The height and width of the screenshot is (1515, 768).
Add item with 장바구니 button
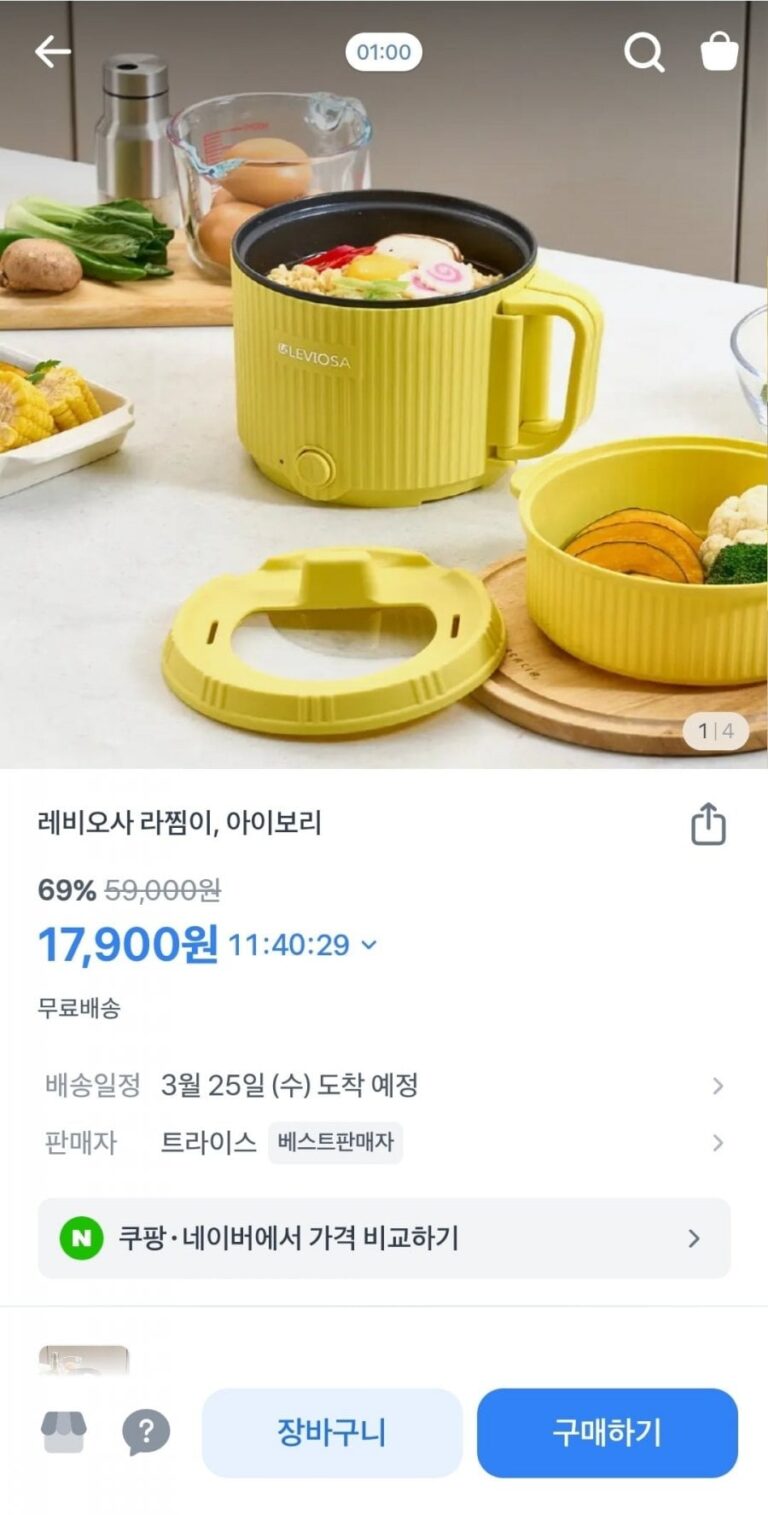pyautogui.click(x=332, y=1432)
